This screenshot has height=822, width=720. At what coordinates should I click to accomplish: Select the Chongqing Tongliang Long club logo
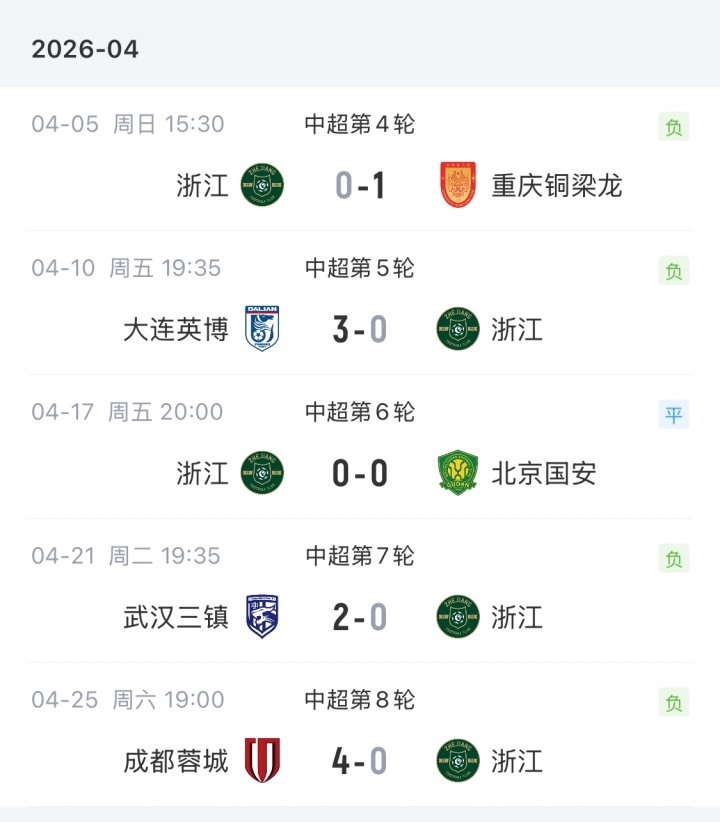(459, 184)
